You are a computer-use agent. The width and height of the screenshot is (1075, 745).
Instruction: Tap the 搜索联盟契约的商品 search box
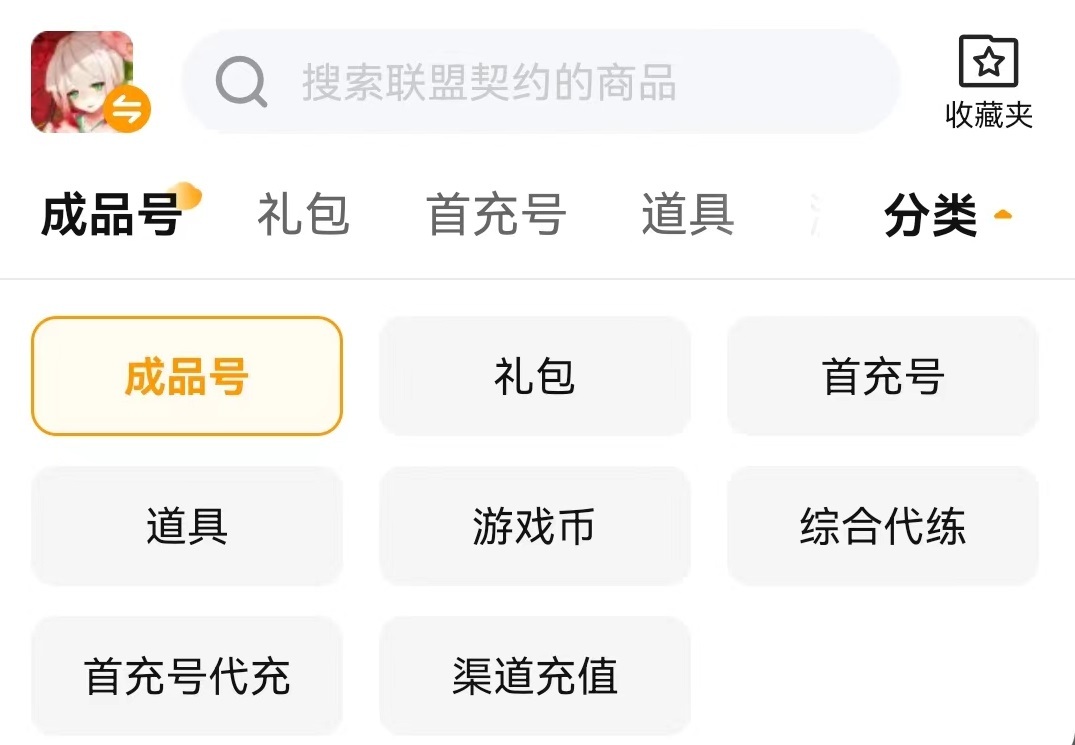coord(540,82)
